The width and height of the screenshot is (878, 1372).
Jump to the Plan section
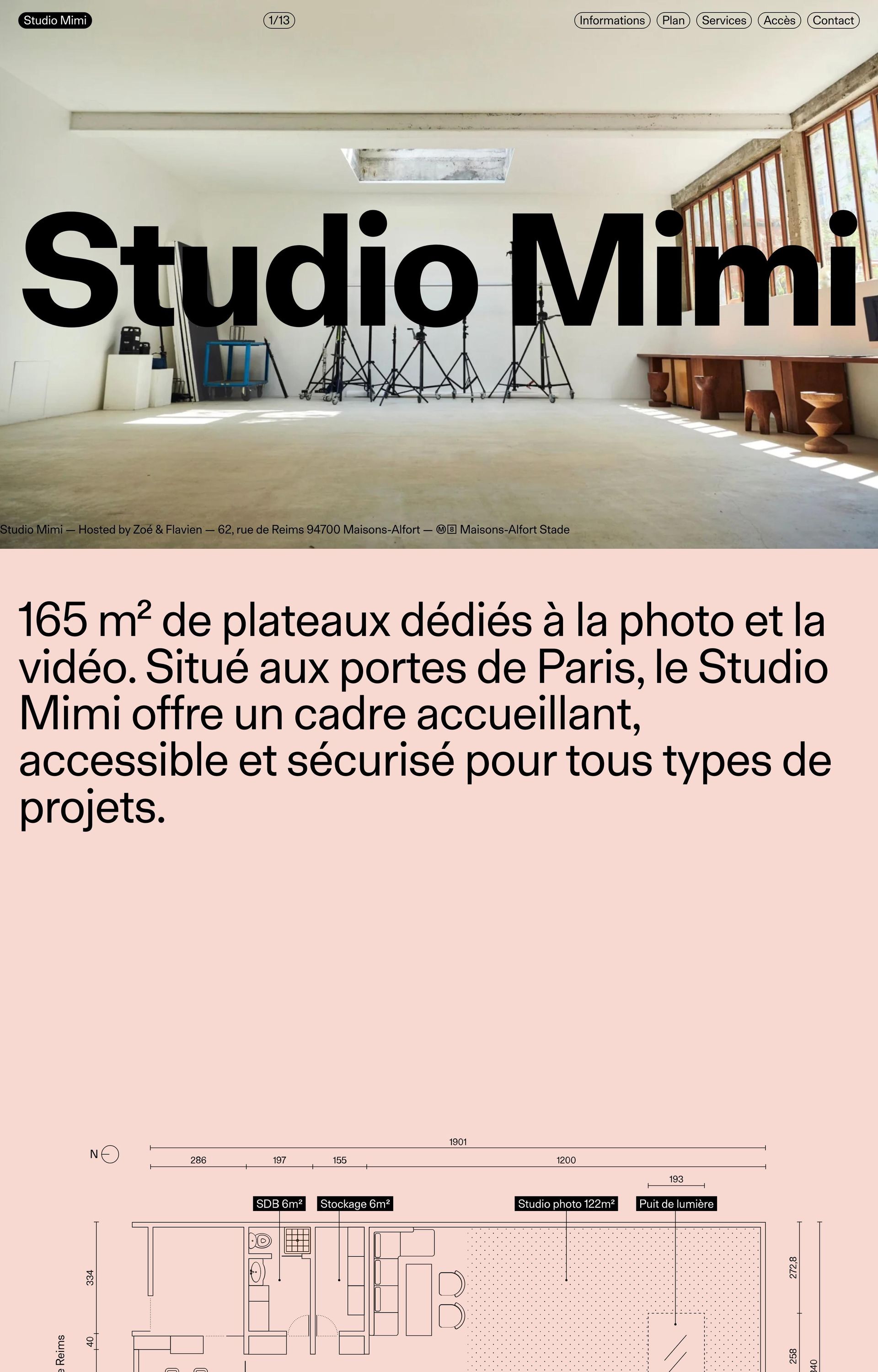click(x=673, y=21)
